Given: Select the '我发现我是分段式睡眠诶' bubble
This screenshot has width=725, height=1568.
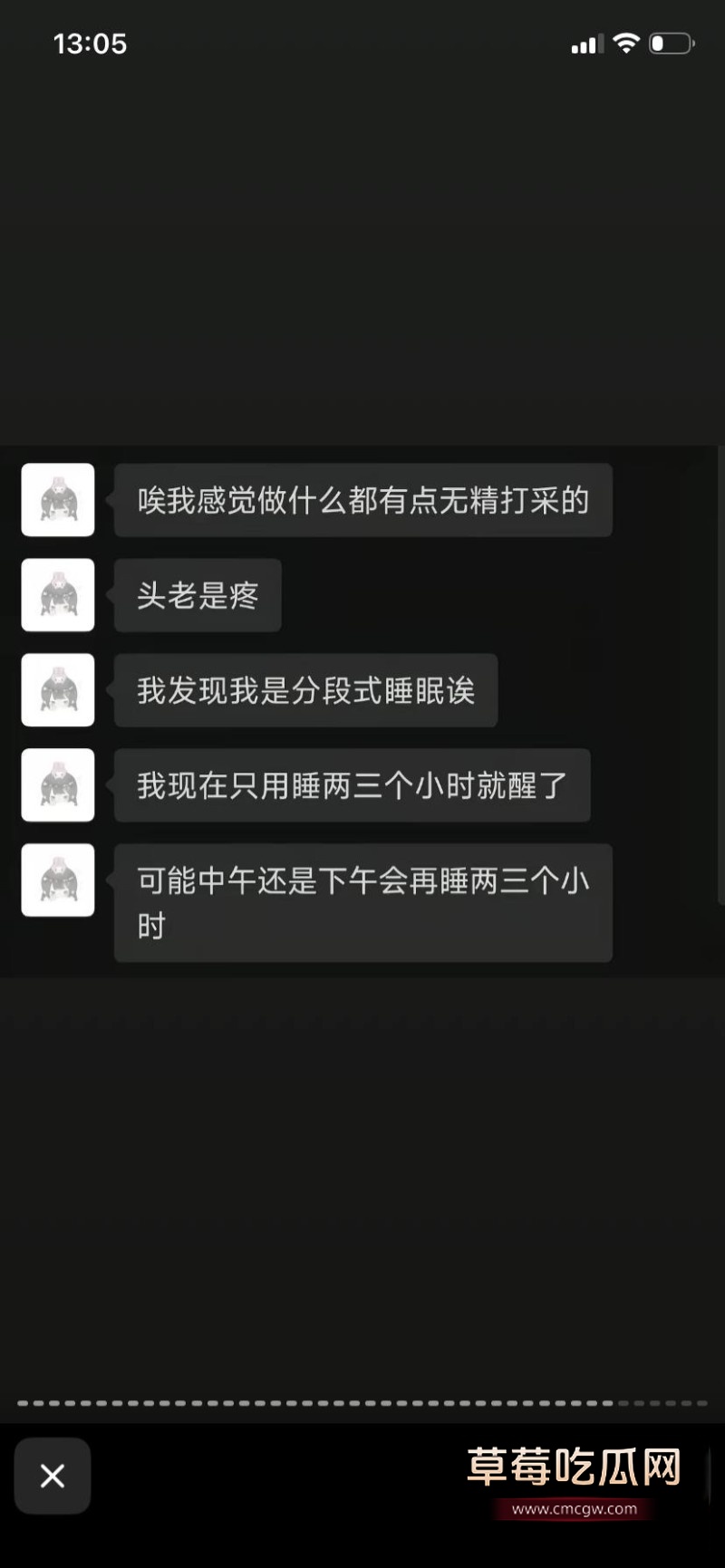Looking at the screenshot, I should [x=304, y=690].
